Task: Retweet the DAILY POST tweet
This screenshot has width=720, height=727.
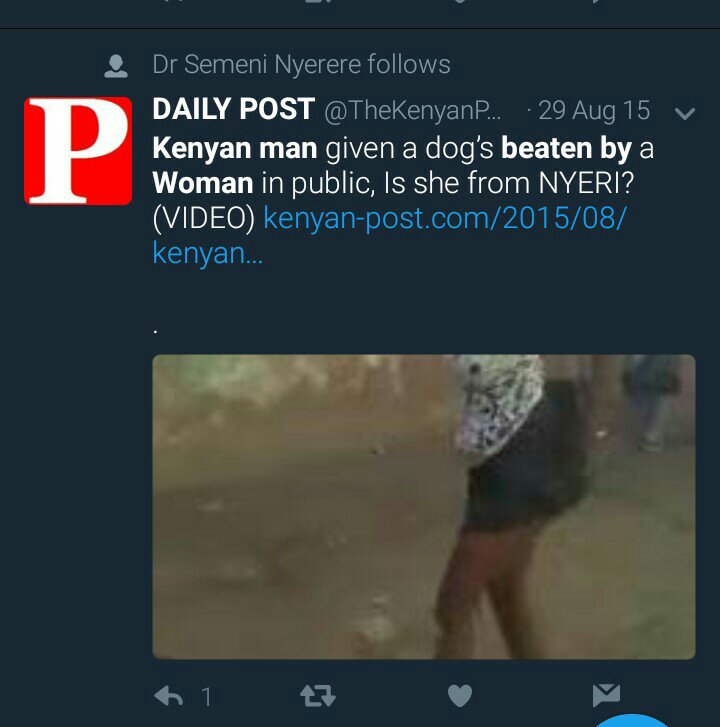Action: click(318, 695)
